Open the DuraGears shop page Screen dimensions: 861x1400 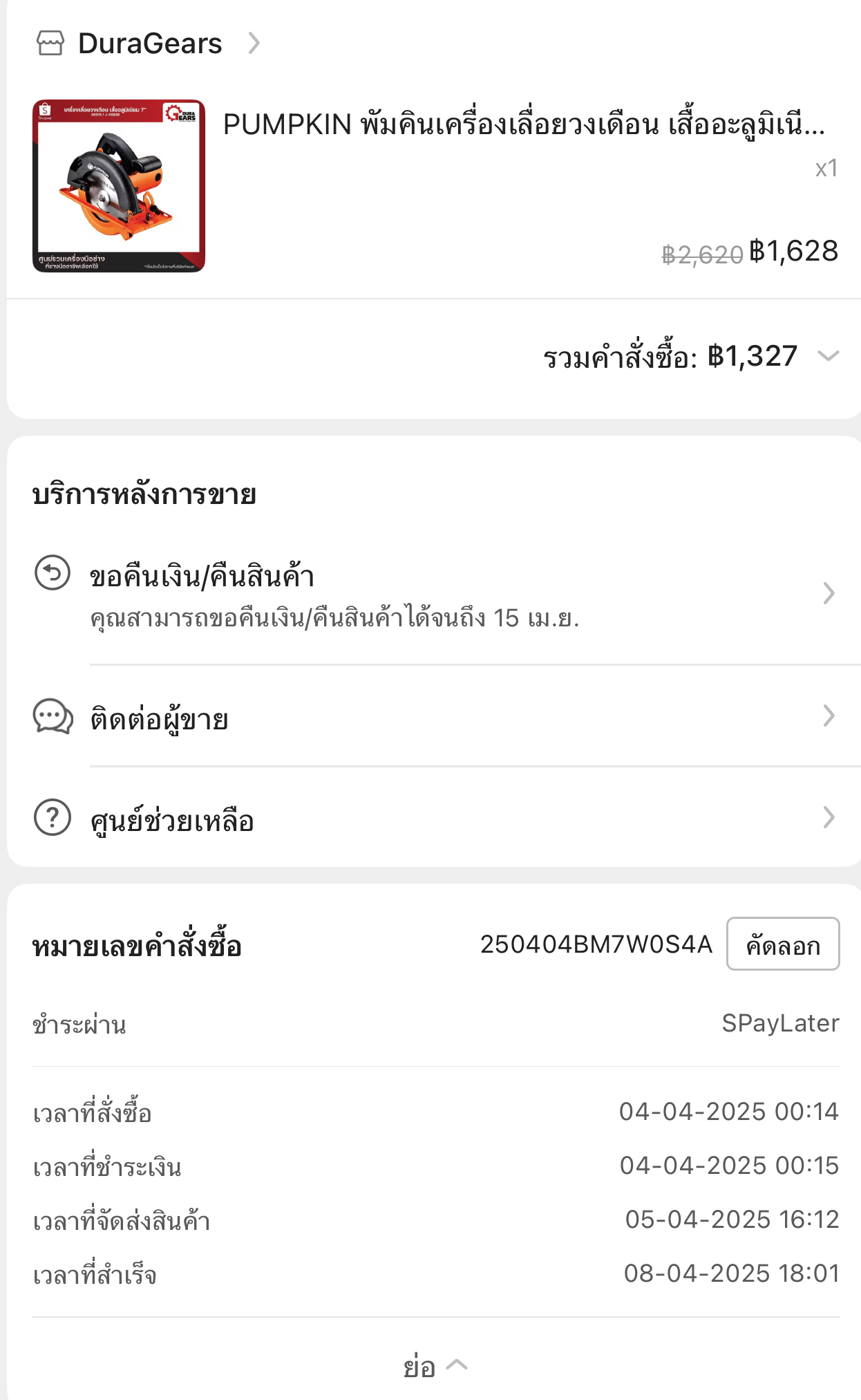tap(149, 43)
